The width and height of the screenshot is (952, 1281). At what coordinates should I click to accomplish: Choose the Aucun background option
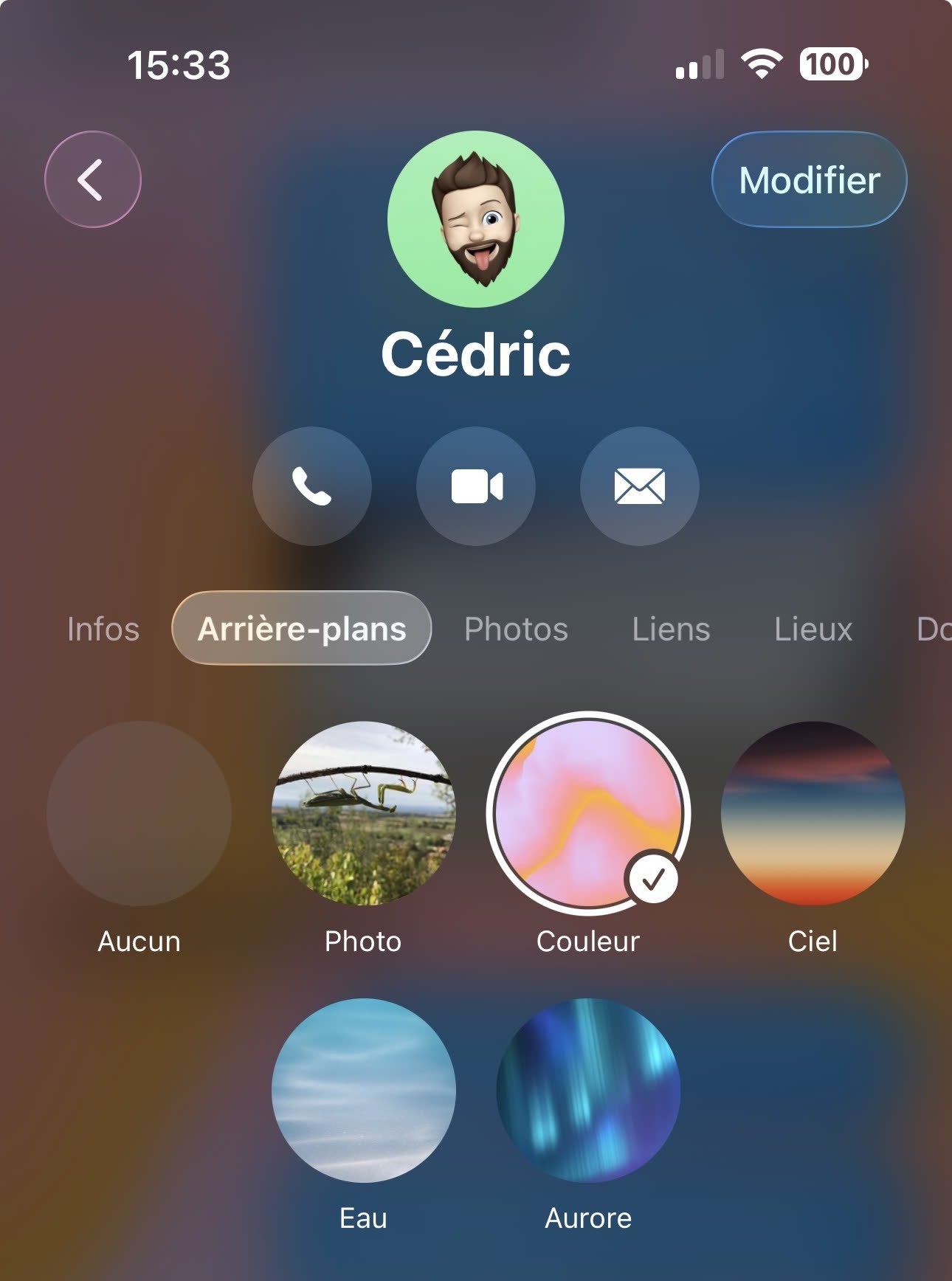[x=139, y=813]
